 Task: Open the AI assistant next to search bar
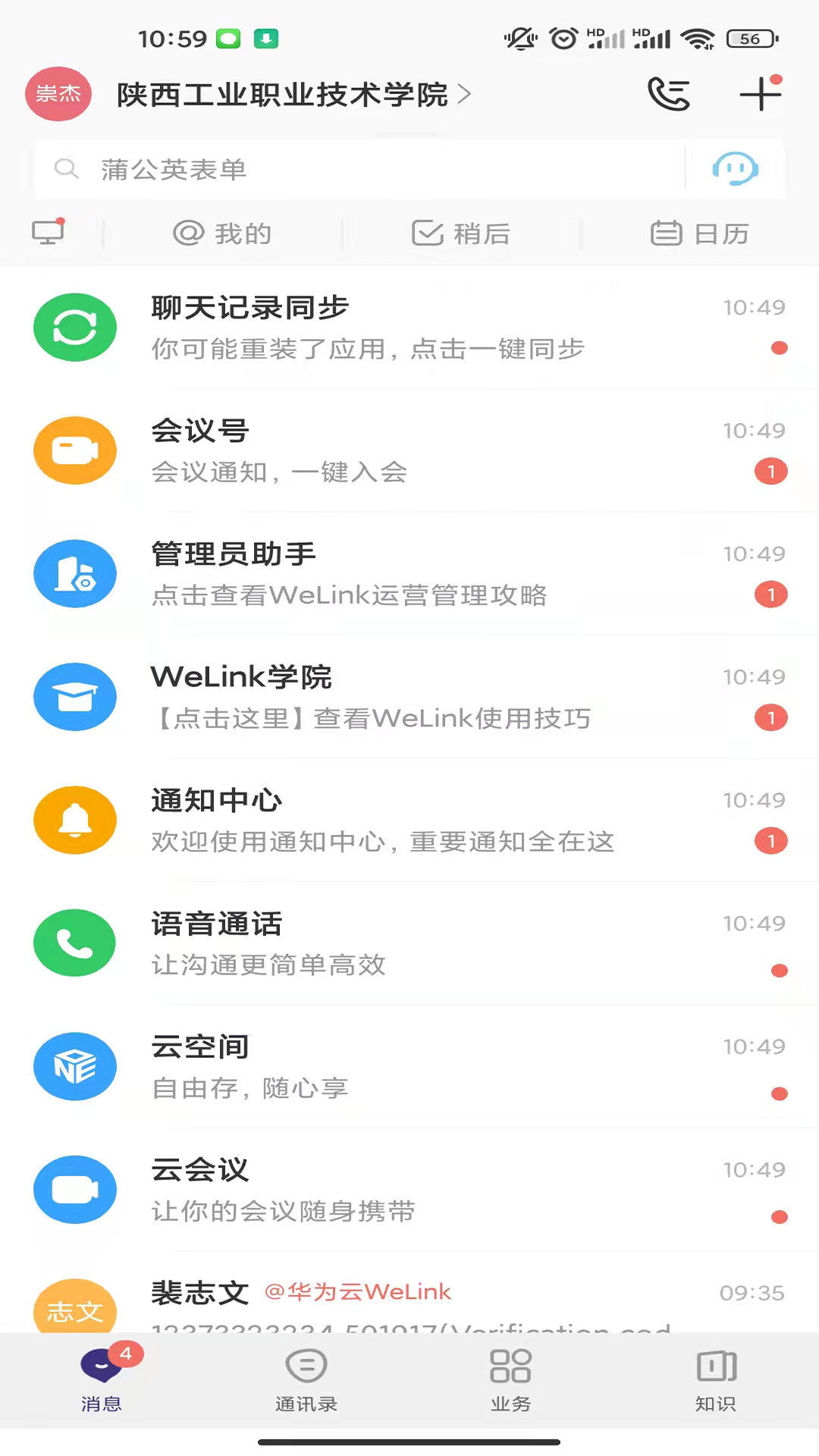pyautogui.click(x=734, y=168)
